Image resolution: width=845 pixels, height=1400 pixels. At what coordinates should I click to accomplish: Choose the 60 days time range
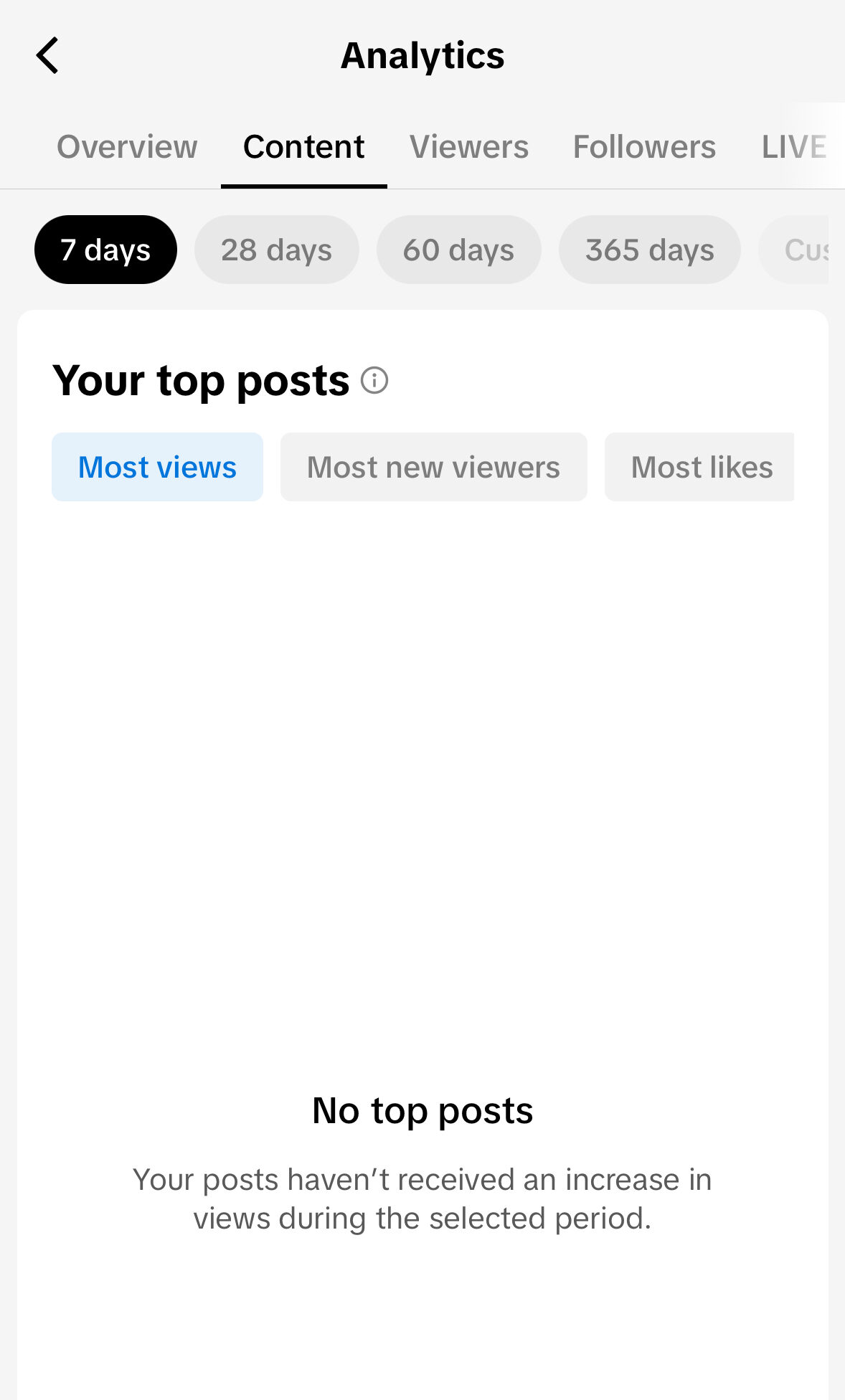pyautogui.click(x=458, y=250)
